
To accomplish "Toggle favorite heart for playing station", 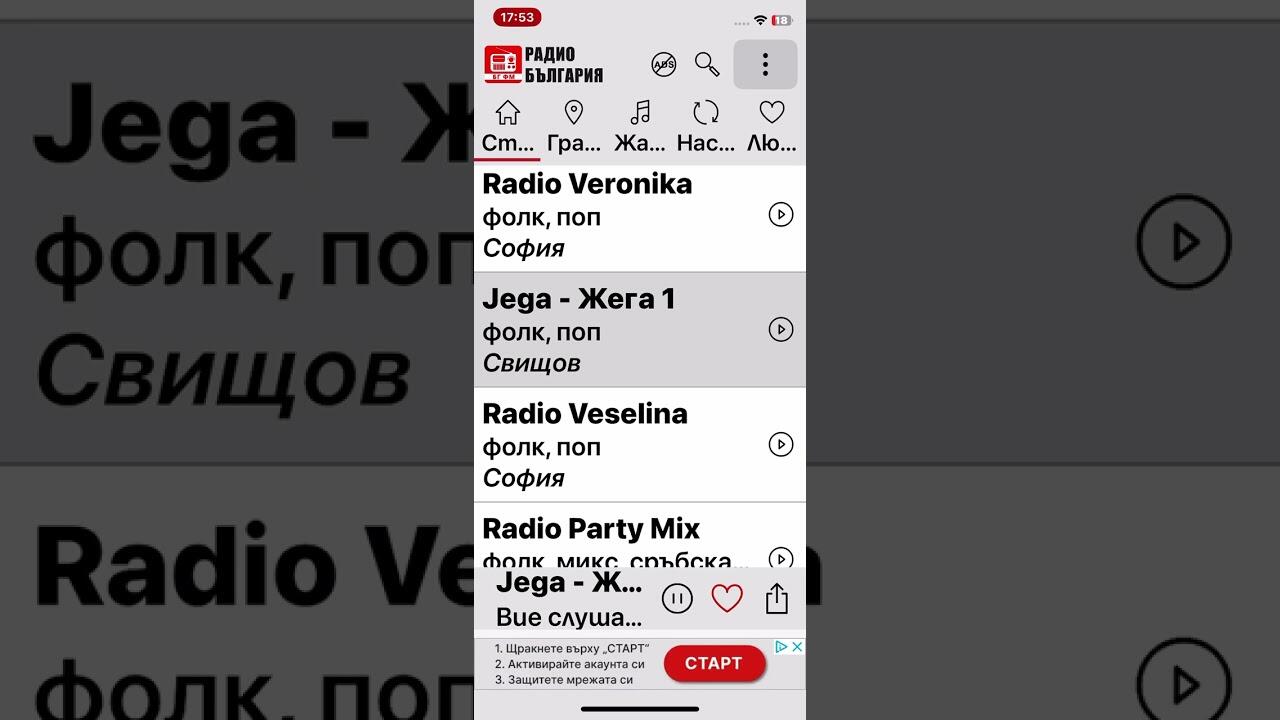I will (727, 598).
